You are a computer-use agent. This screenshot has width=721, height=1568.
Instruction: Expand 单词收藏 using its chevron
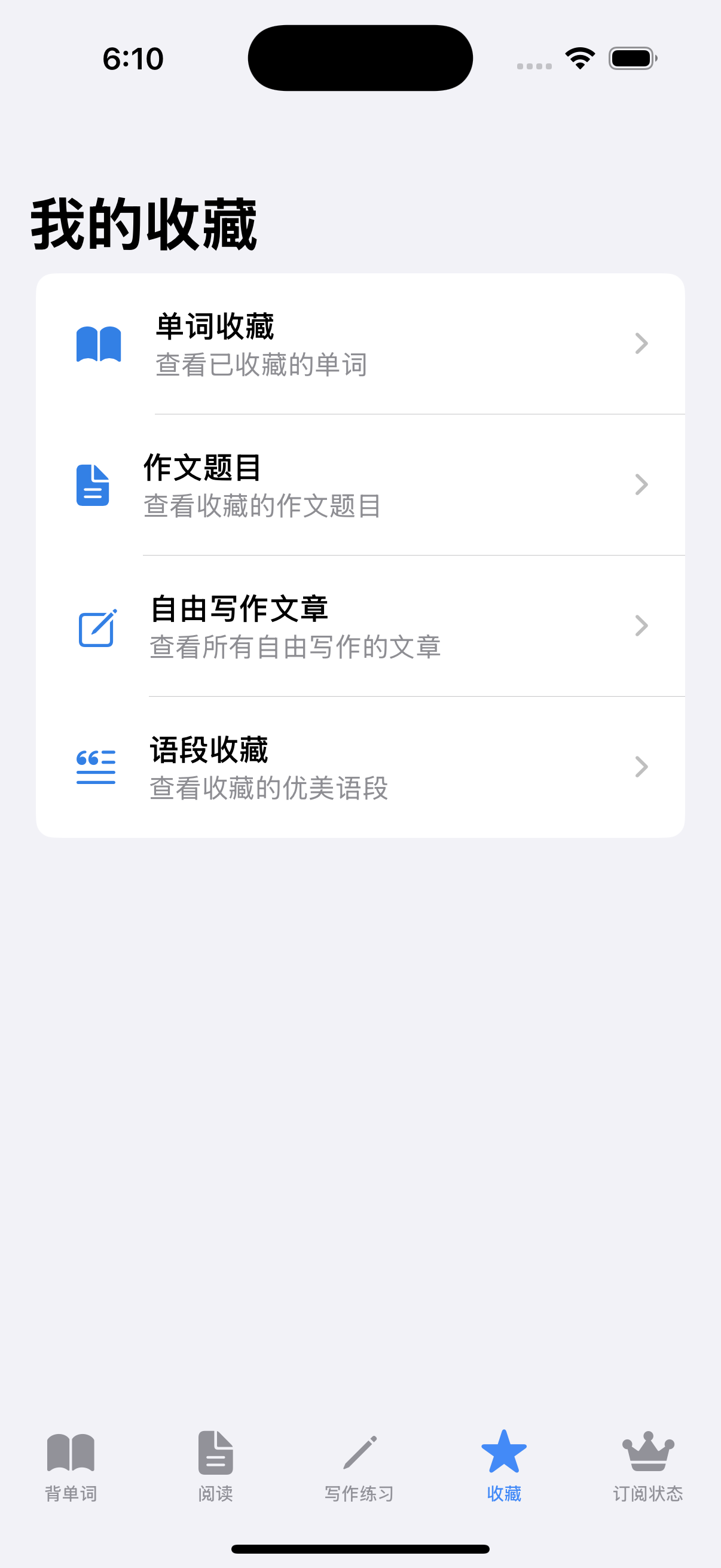click(641, 344)
